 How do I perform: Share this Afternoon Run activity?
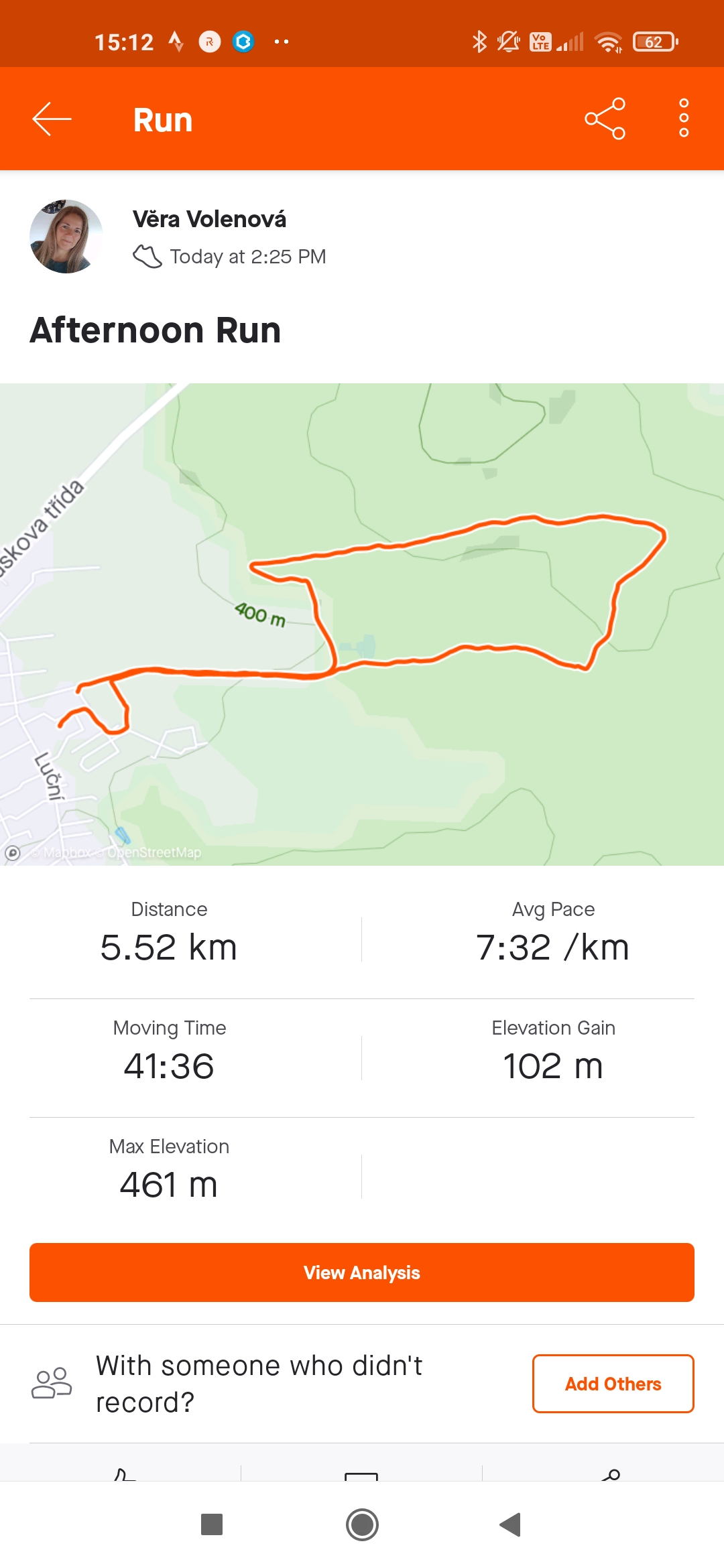click(605, 119)
